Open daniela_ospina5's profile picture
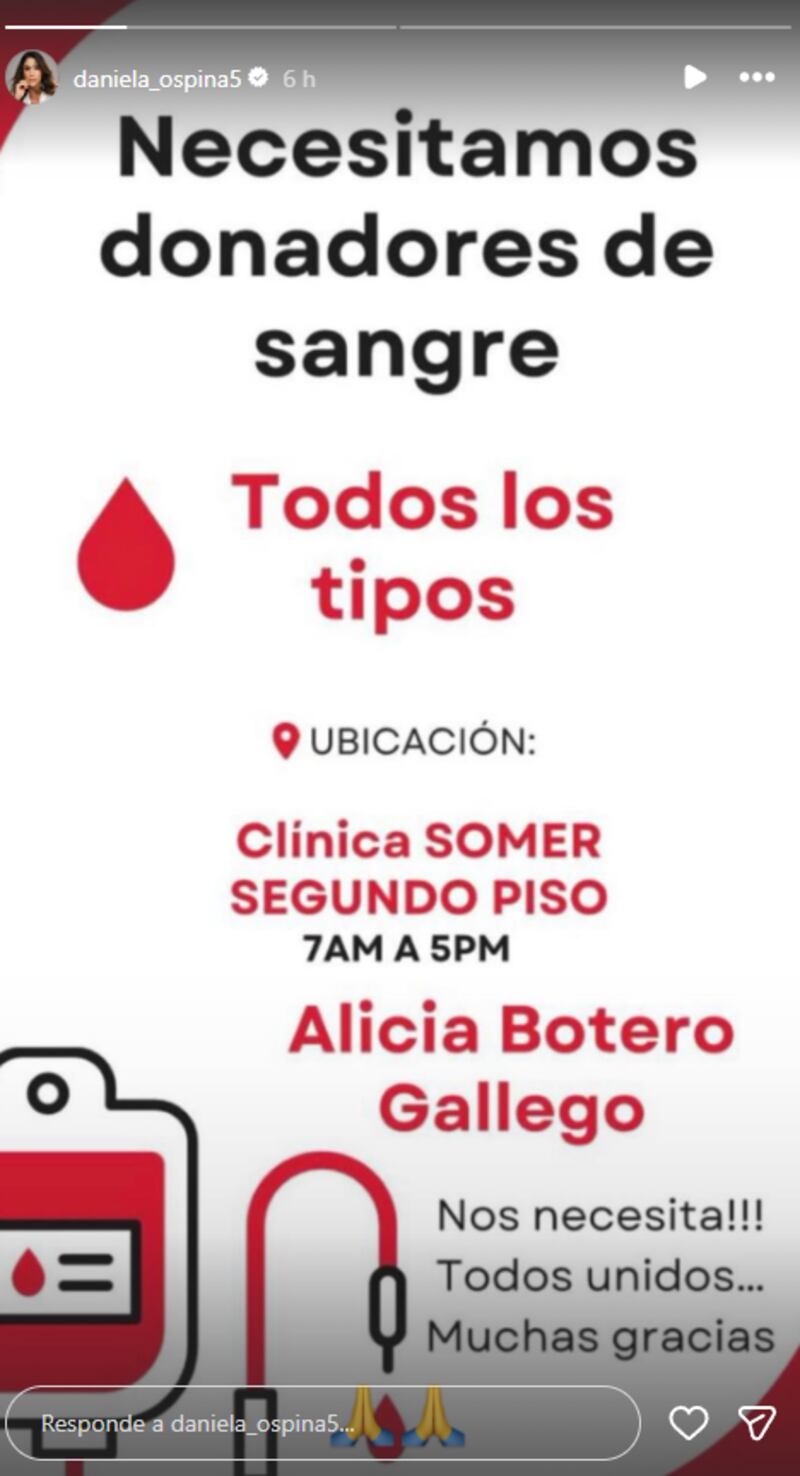 [x=31, y=77]
